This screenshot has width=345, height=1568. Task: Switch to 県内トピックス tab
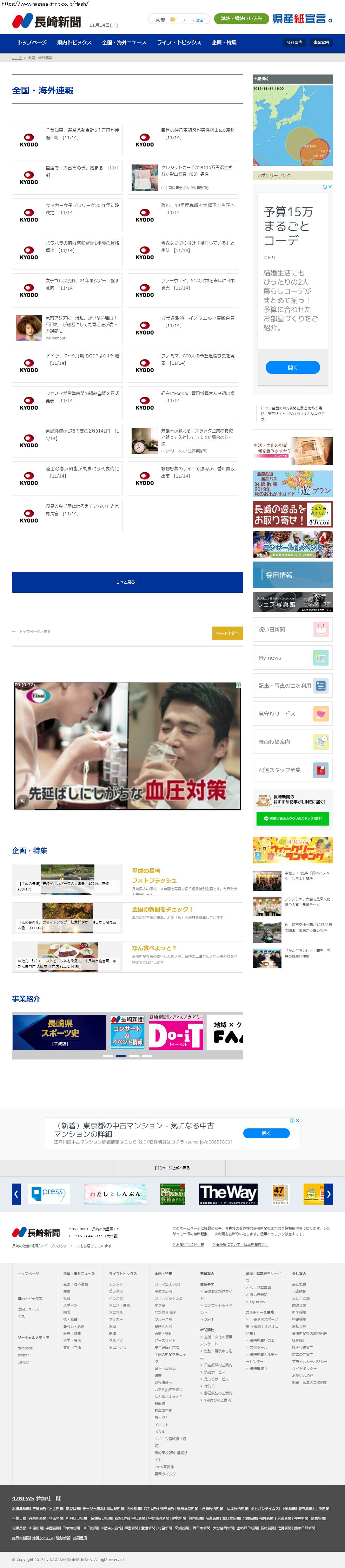pyautogui.click(x=74, y=43)
